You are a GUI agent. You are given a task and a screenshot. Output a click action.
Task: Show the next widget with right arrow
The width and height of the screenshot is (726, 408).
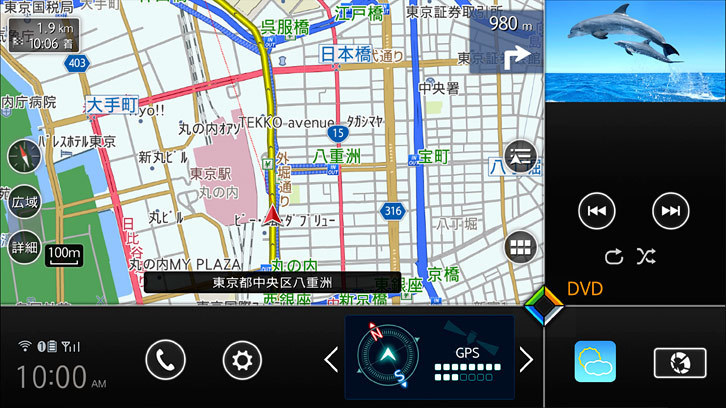click(526, 359)
